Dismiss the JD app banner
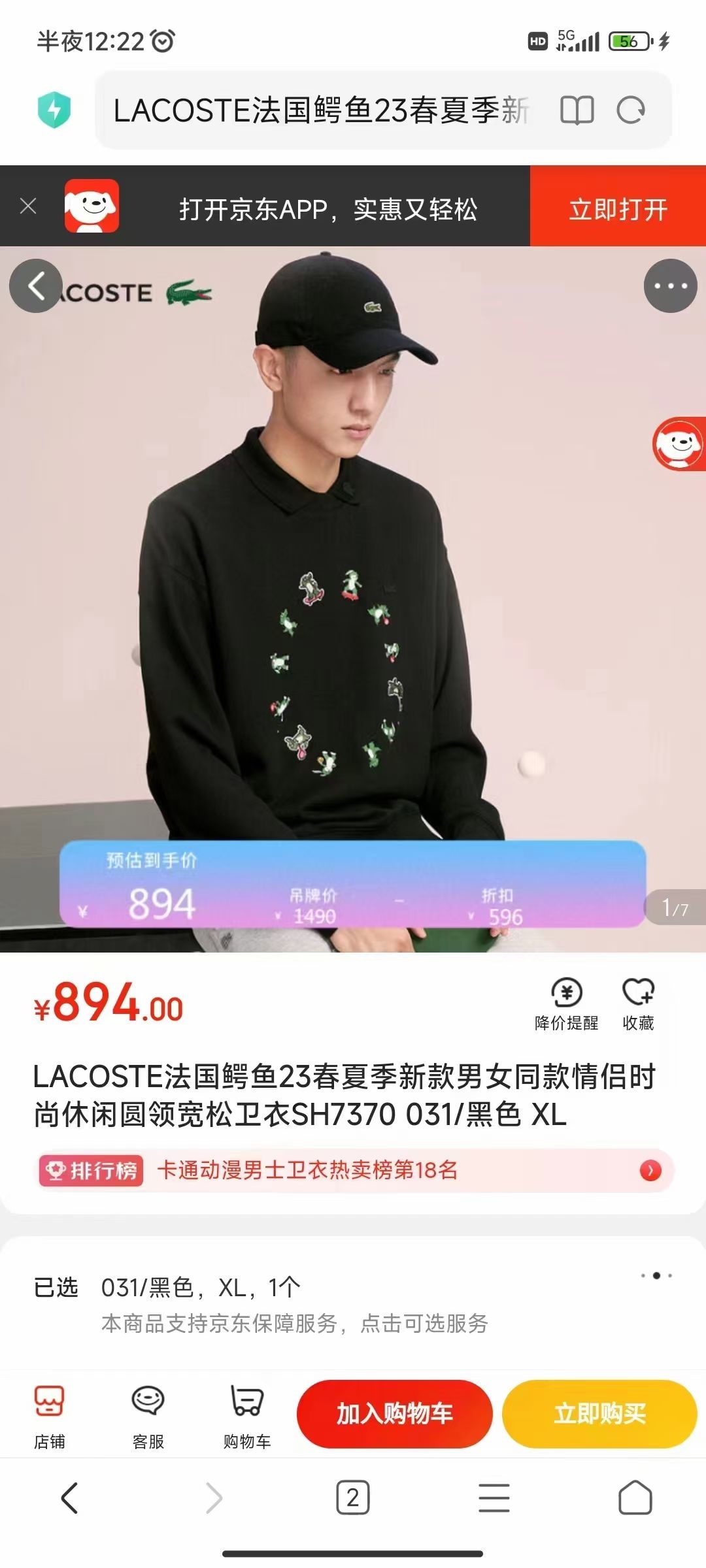Screen dimensions: 706x1568 point(28,206)
